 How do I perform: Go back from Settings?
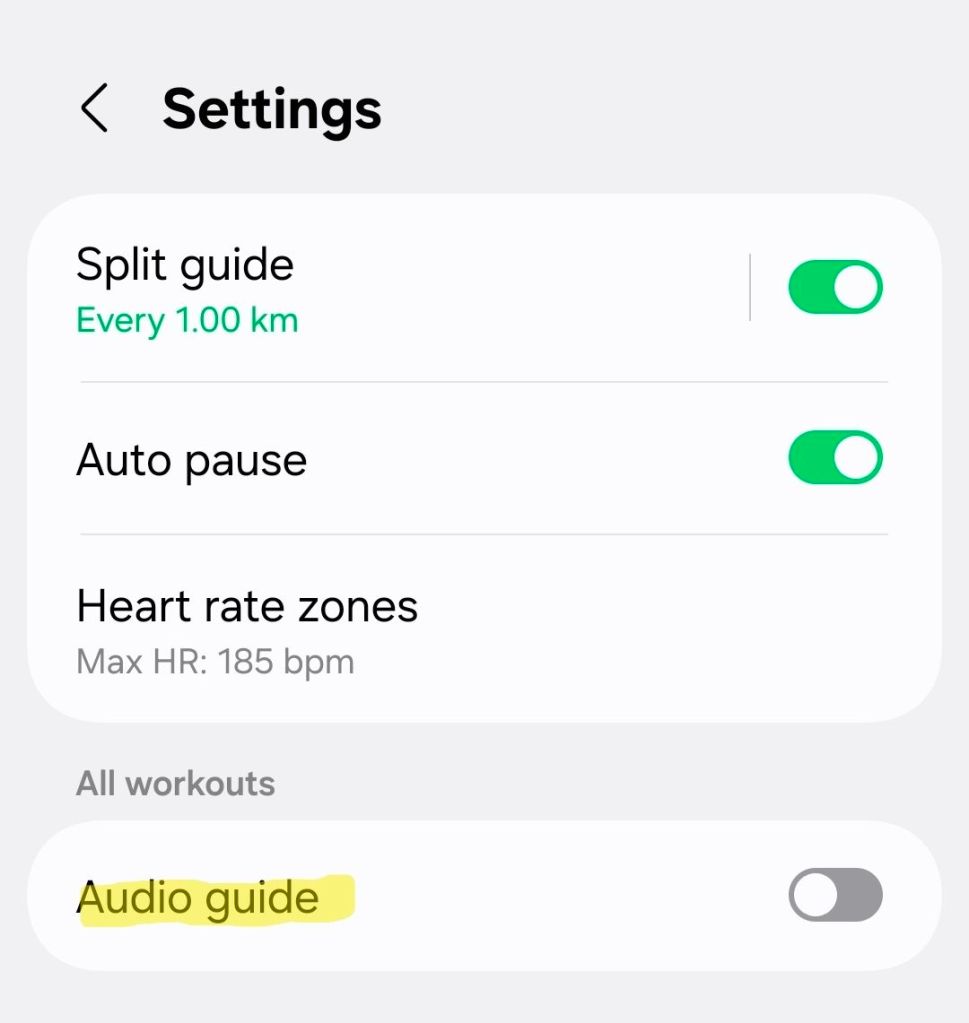pos(94,108)
